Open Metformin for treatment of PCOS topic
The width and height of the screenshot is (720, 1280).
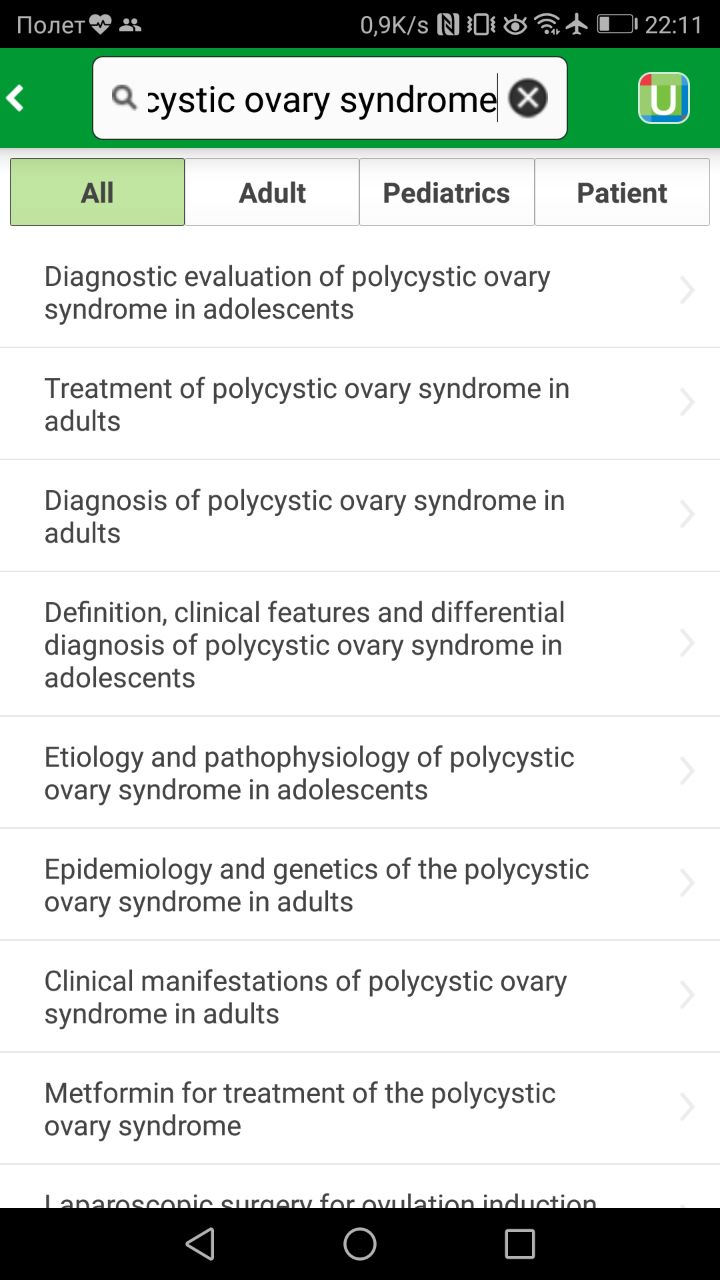[x=360, y=1108]
